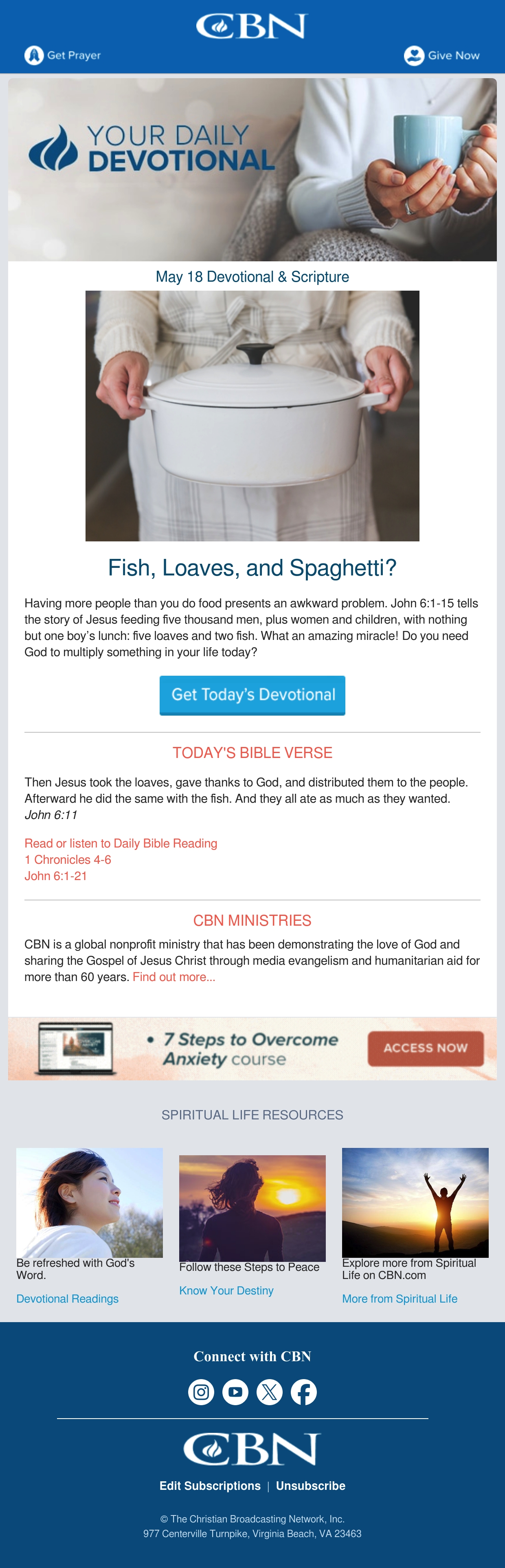This screenshot has width=505, height=1568.
Task: Tap the Get Prayer link
Action: (63, 55)
